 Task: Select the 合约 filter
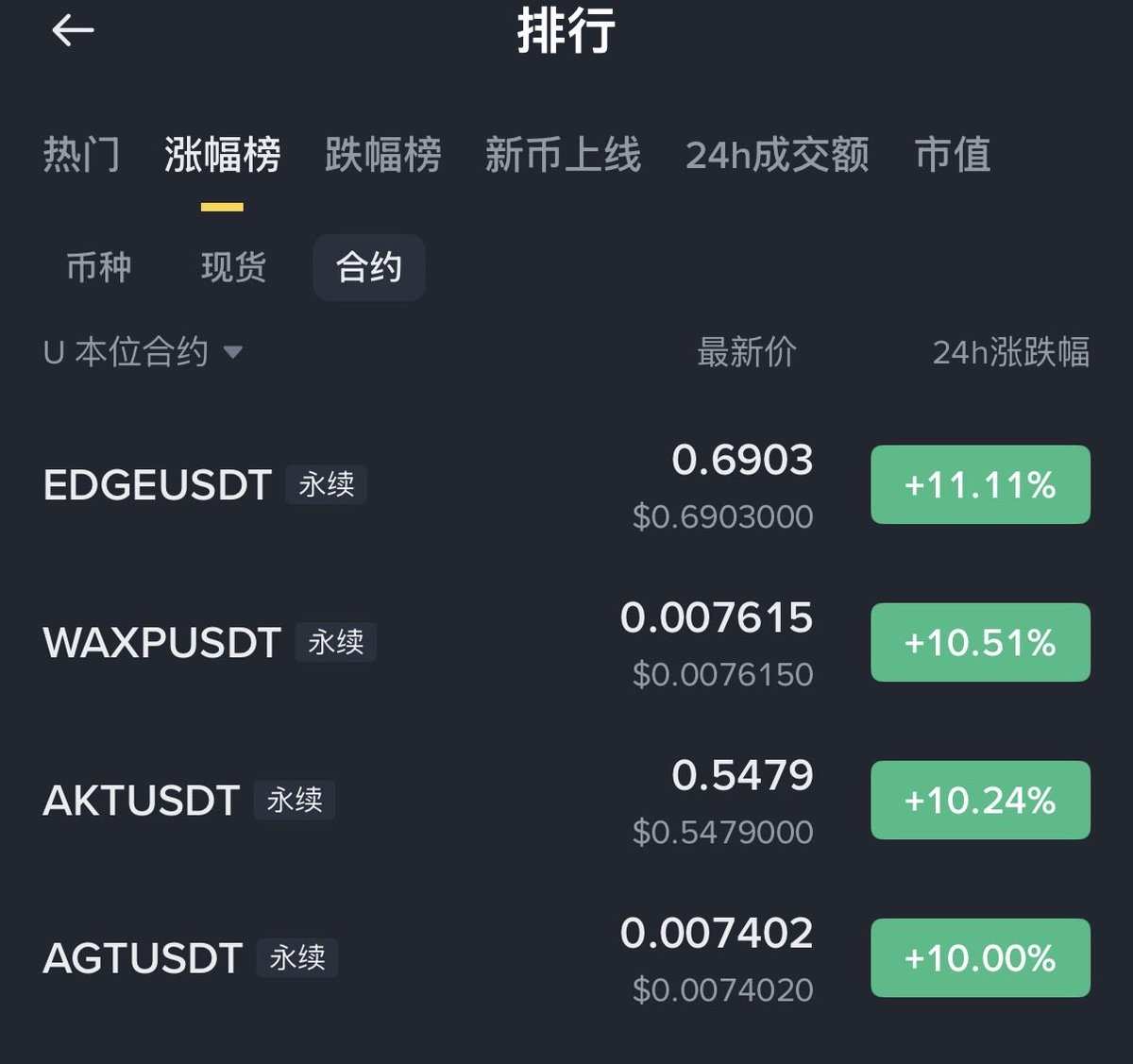368,268
